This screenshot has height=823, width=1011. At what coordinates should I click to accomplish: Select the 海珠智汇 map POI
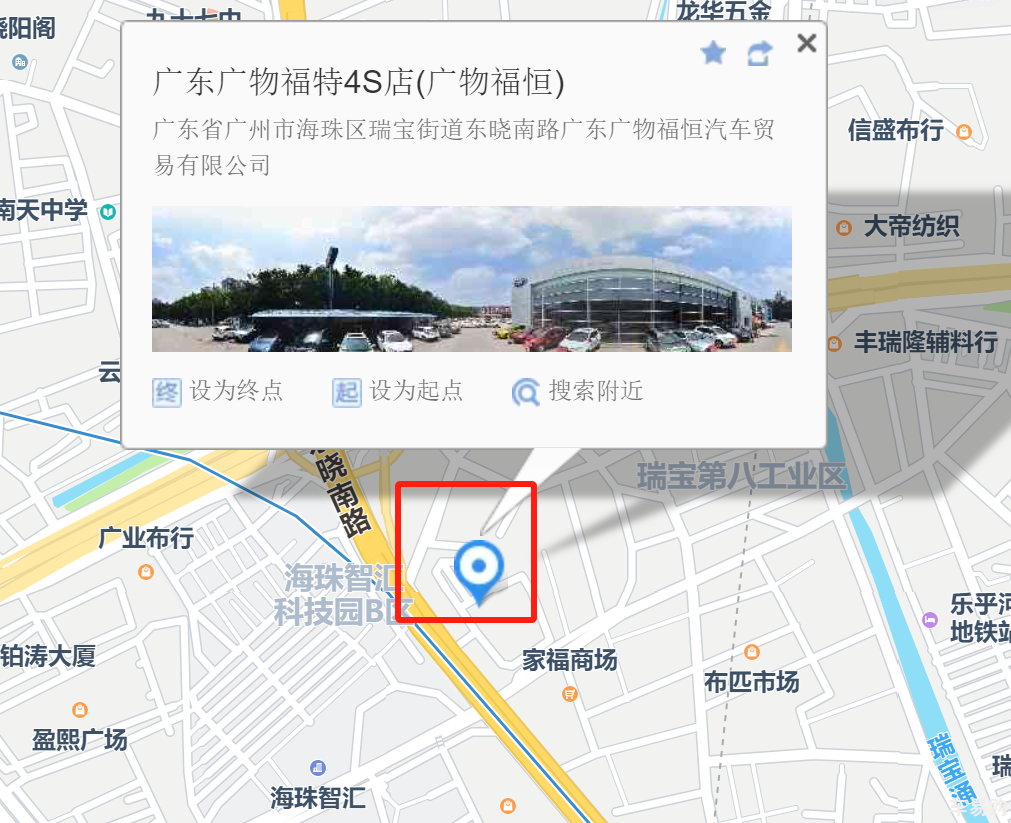pyautogui.click(x=318, y=796)
